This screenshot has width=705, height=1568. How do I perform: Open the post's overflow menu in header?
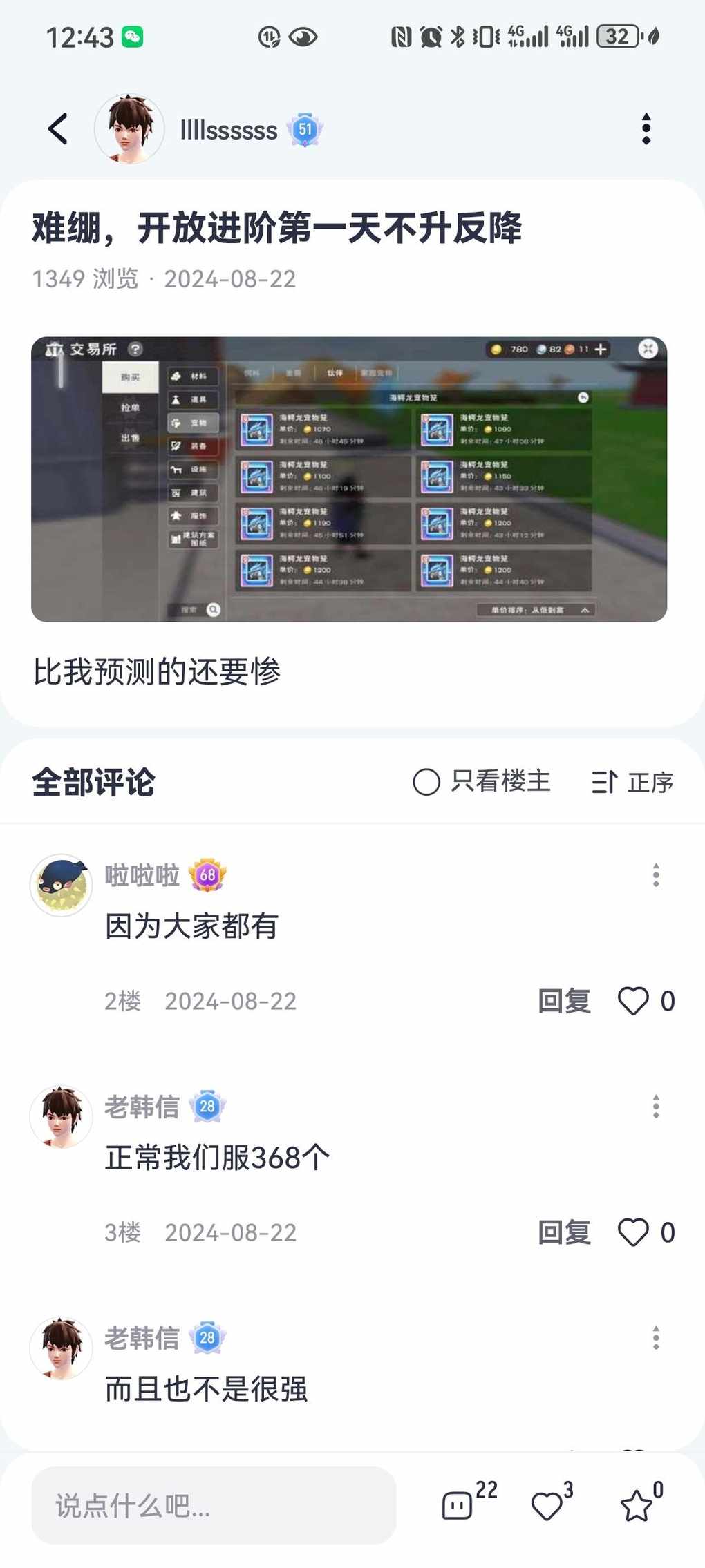click(646, 129)
